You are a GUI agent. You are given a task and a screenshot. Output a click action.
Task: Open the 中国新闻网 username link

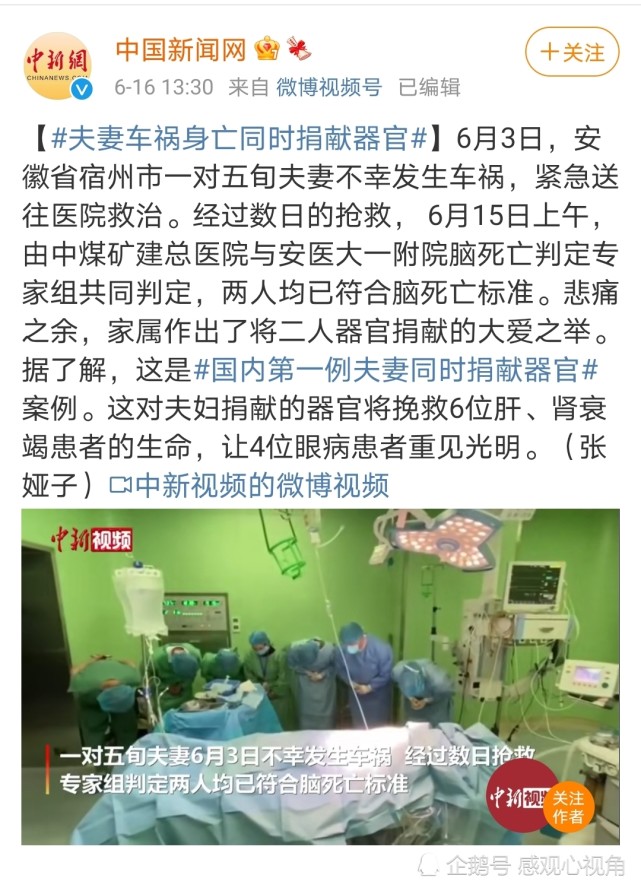pyautogui.click(x=181, y=47)
